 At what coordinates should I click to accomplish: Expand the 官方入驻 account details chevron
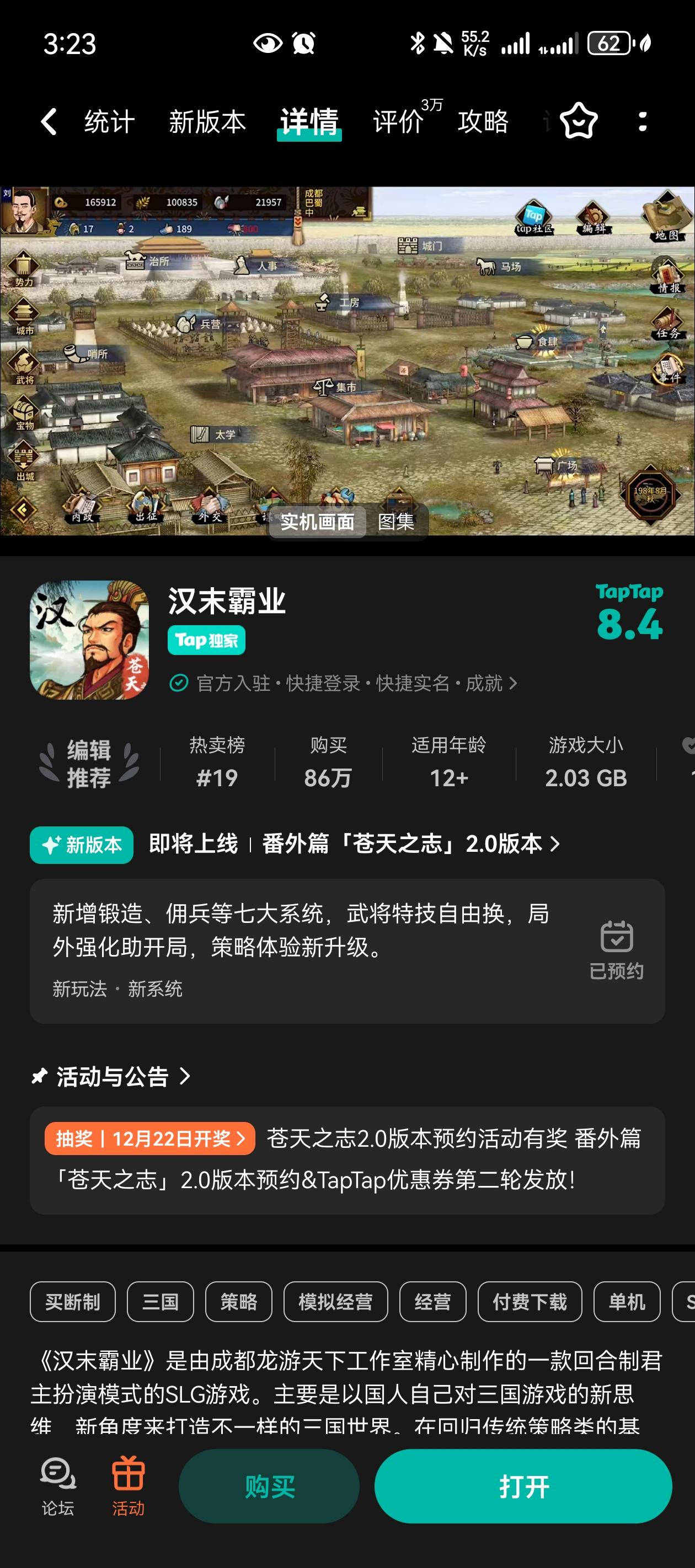[514, 684]
